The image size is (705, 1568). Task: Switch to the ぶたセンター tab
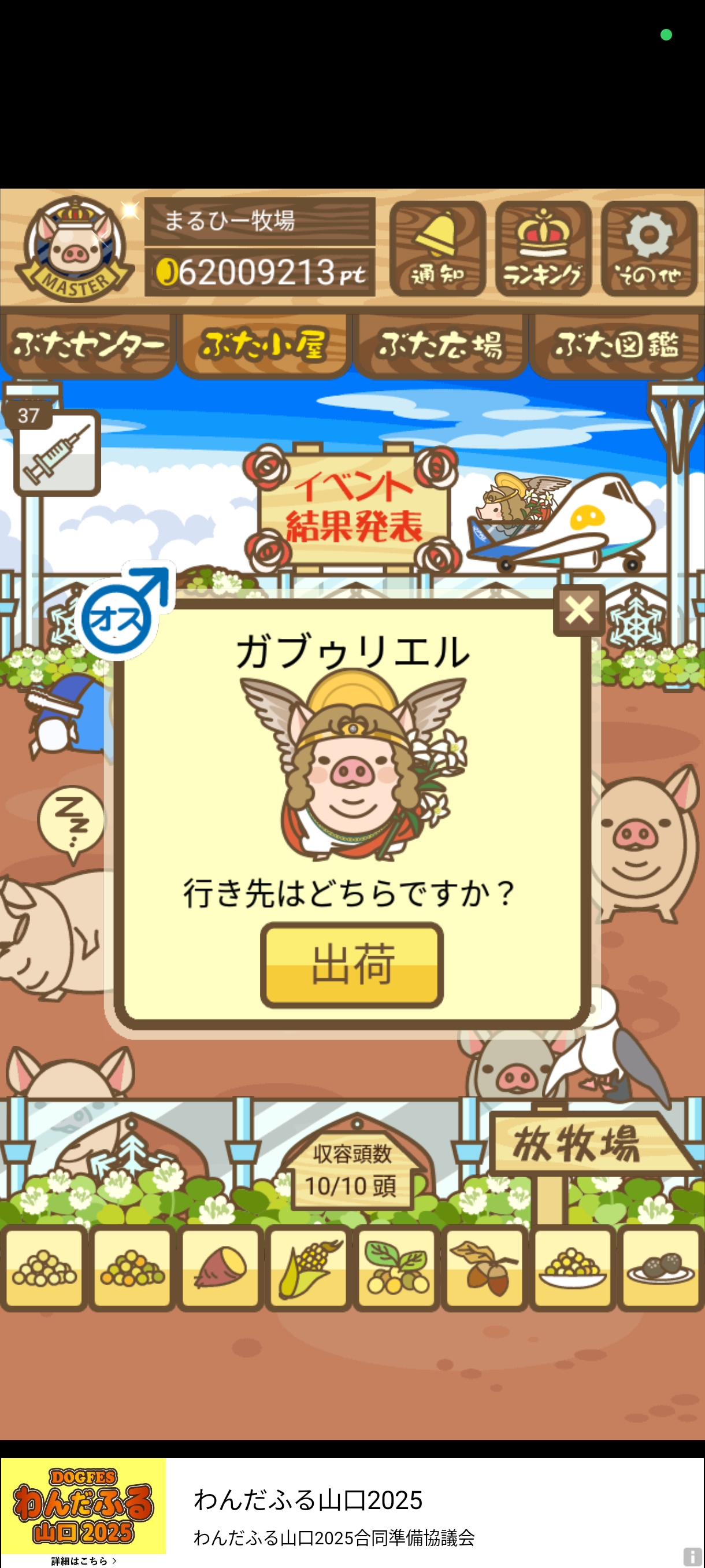[x=88, y=345]
